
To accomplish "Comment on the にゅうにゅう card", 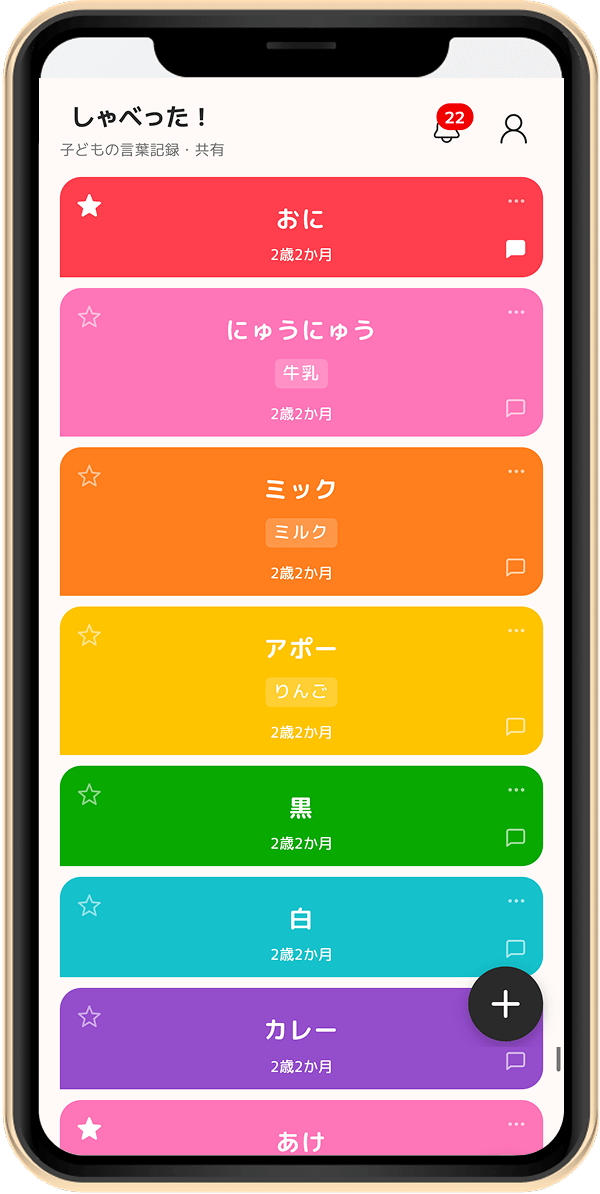I will tap(515, 408).
